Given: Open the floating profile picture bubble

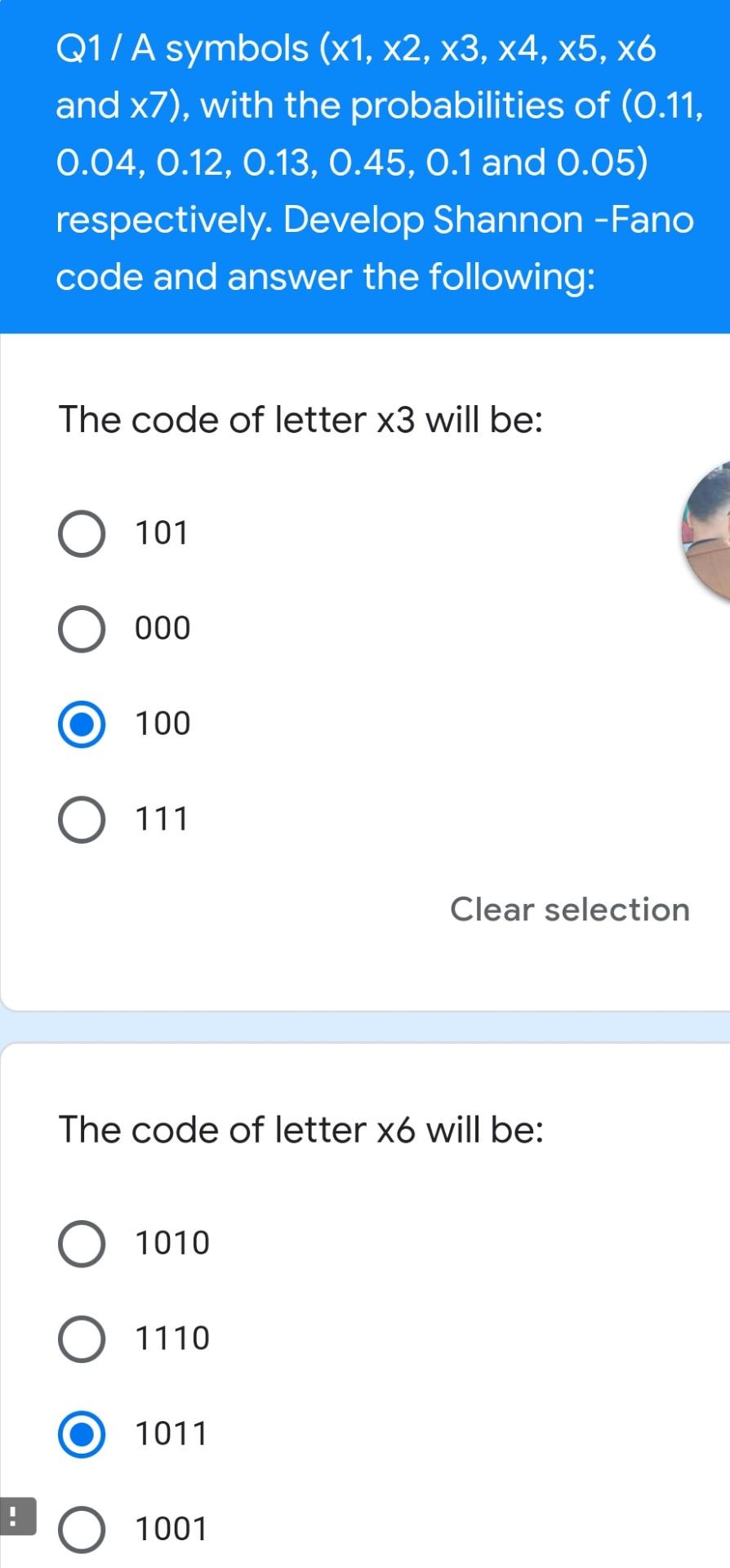Looking at the screenshot, I should [x=707, y=531].
